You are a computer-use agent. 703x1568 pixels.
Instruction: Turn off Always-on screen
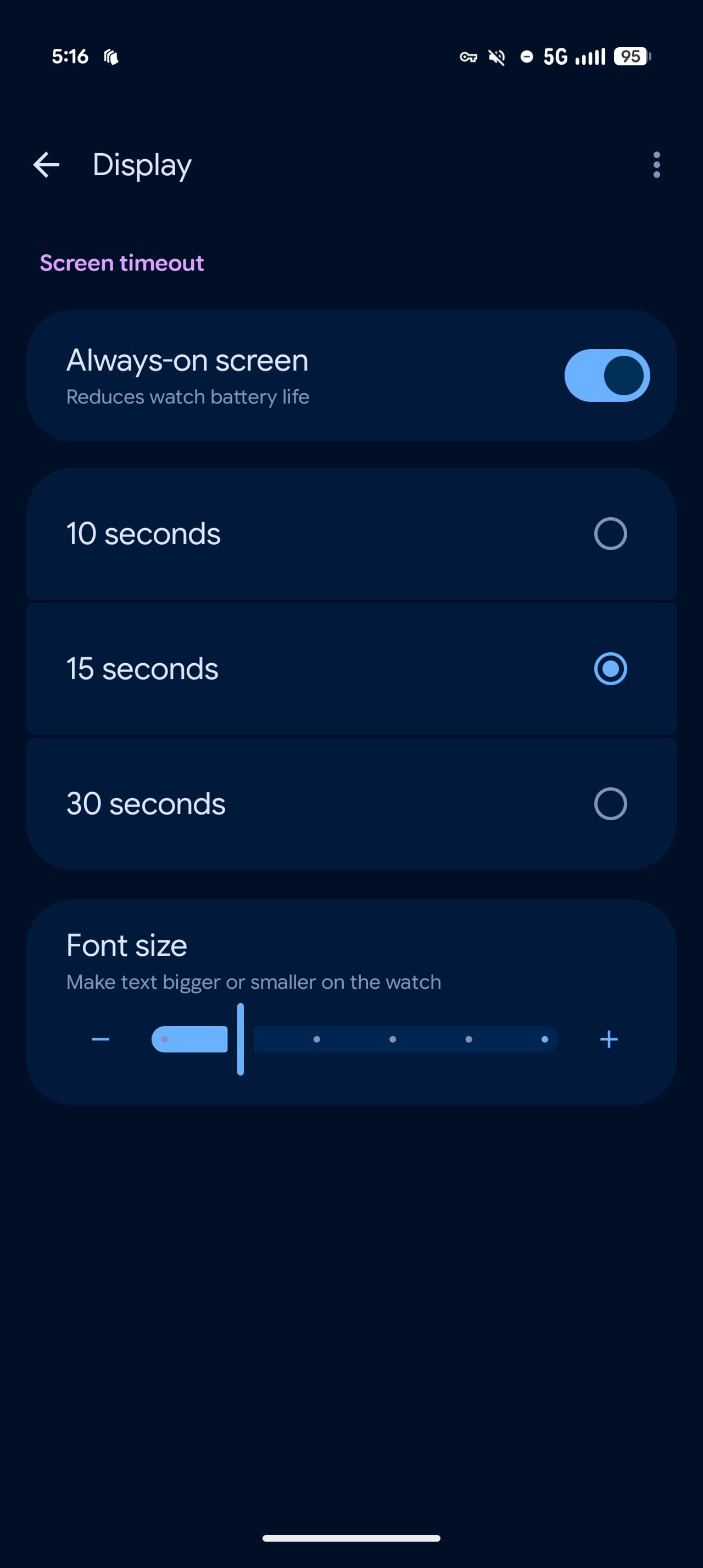[x=607, y=376]
